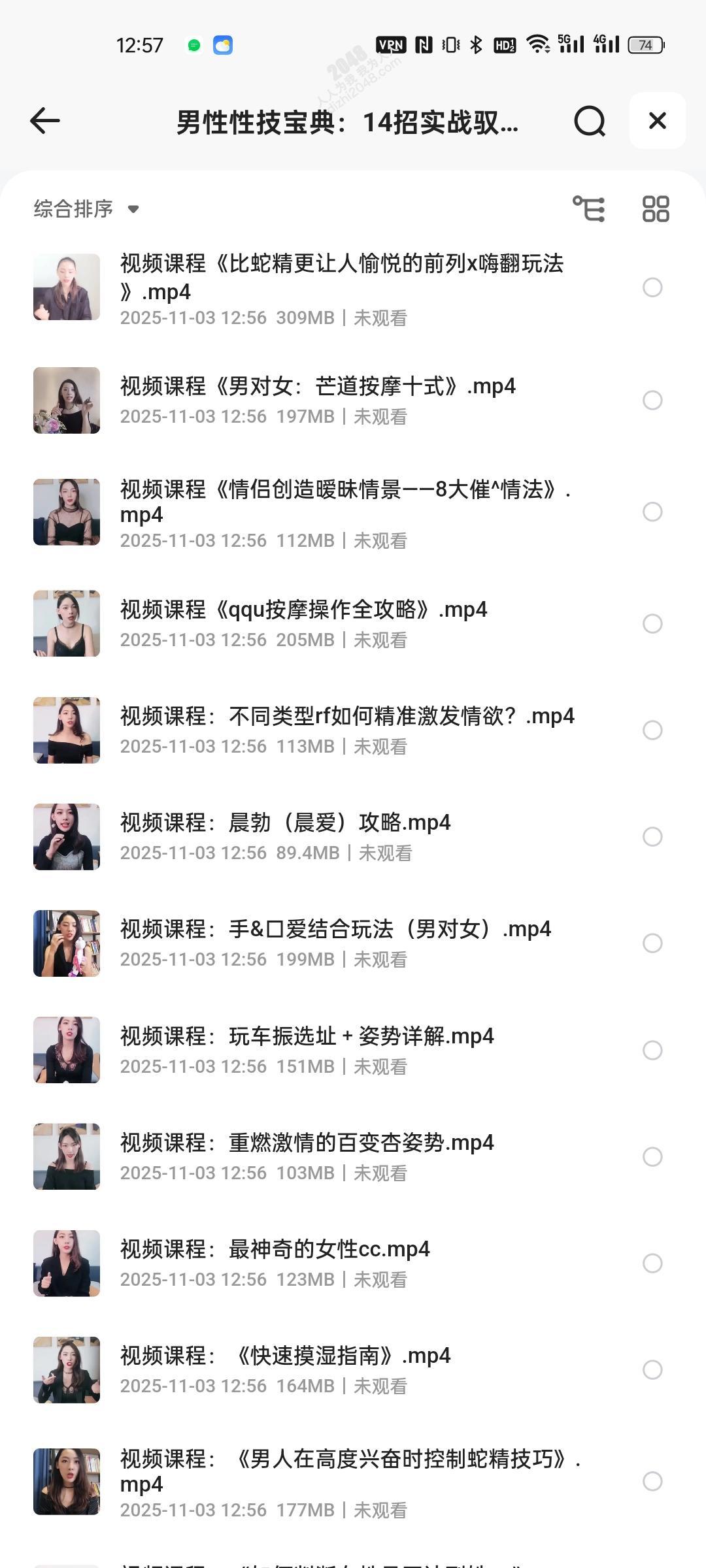Open 玩车振选址 + 姿势详解 video
The image size is (706, 1568).
307,1036
